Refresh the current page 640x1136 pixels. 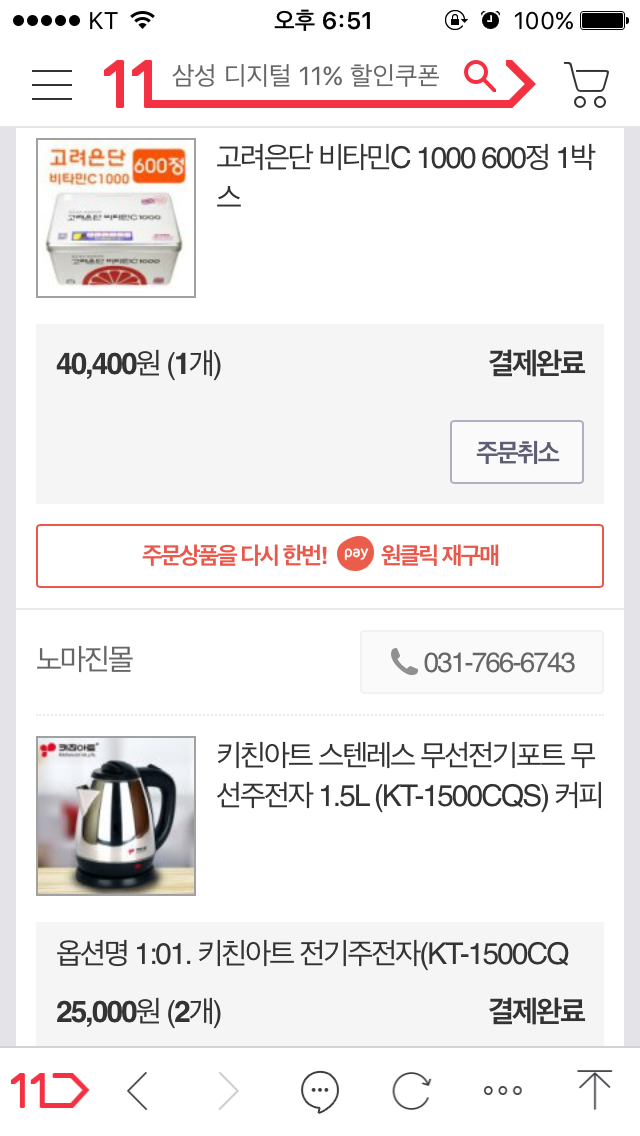point(410,1090)
